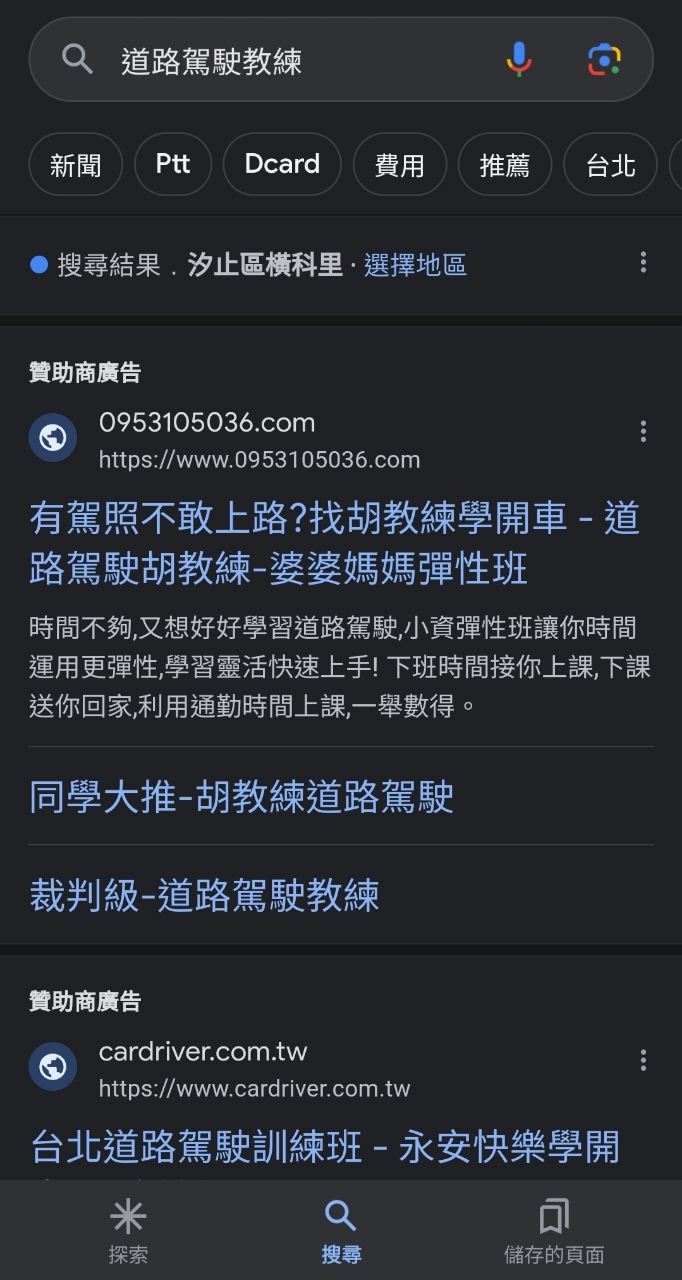Open the 選擇地區 link
The height and width of the screenshot is (1280, 682).
[415, 265]
